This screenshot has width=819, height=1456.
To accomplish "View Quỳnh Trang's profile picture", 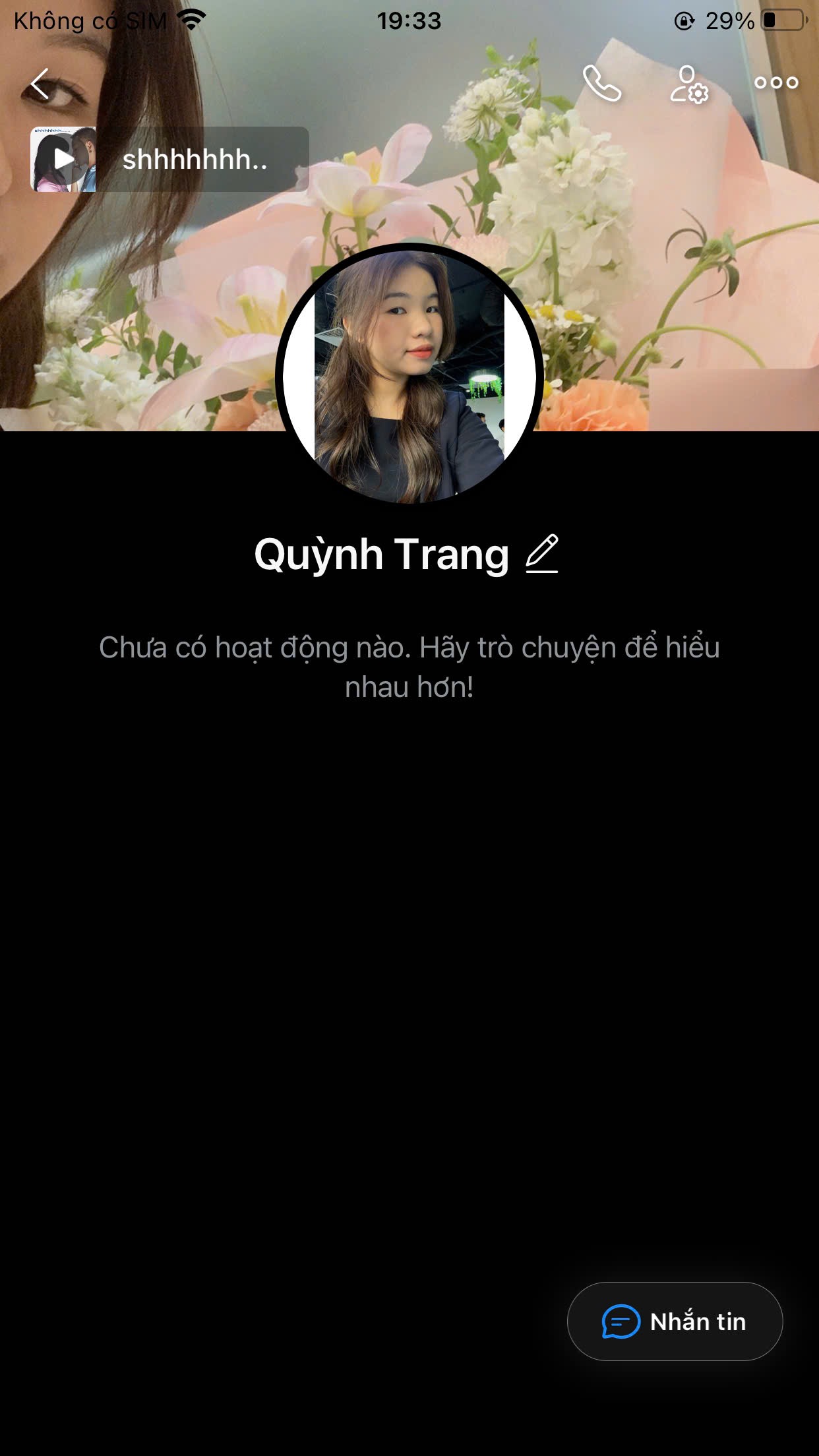I will [x=409, y=376].
